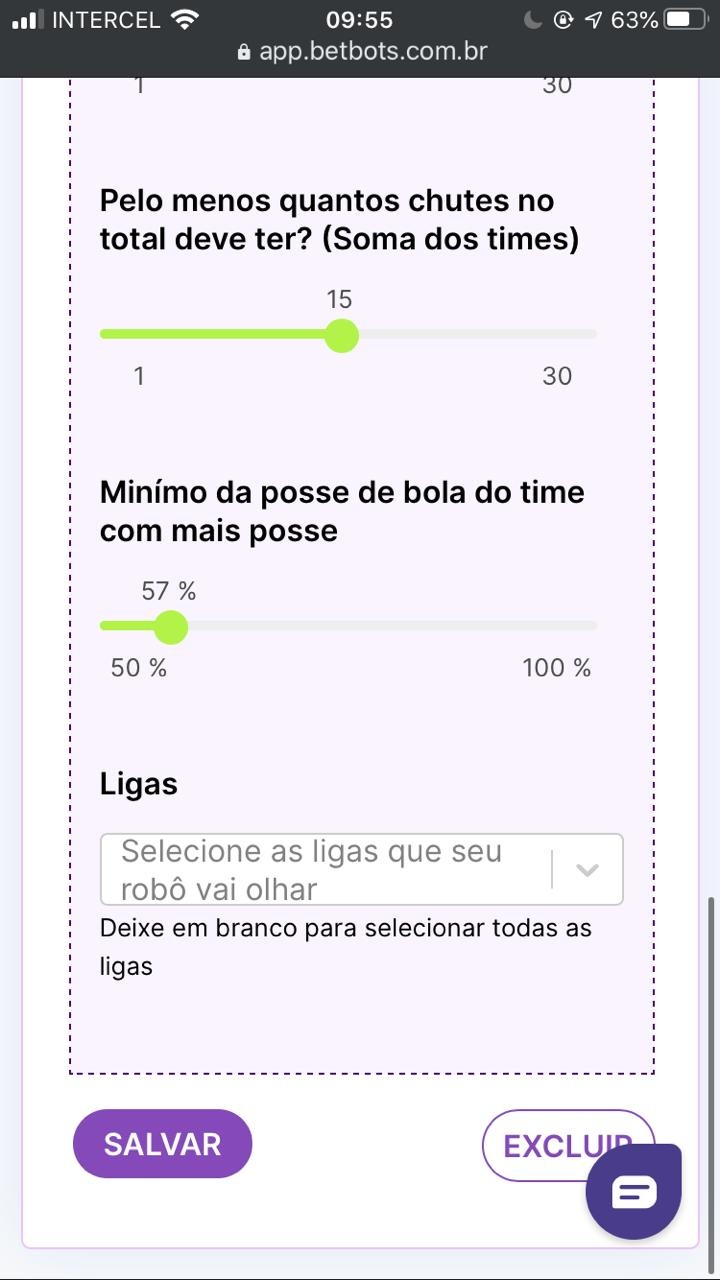Open the Ligas selection dropdown
The image size is (720, 1280).
point(361,869)
